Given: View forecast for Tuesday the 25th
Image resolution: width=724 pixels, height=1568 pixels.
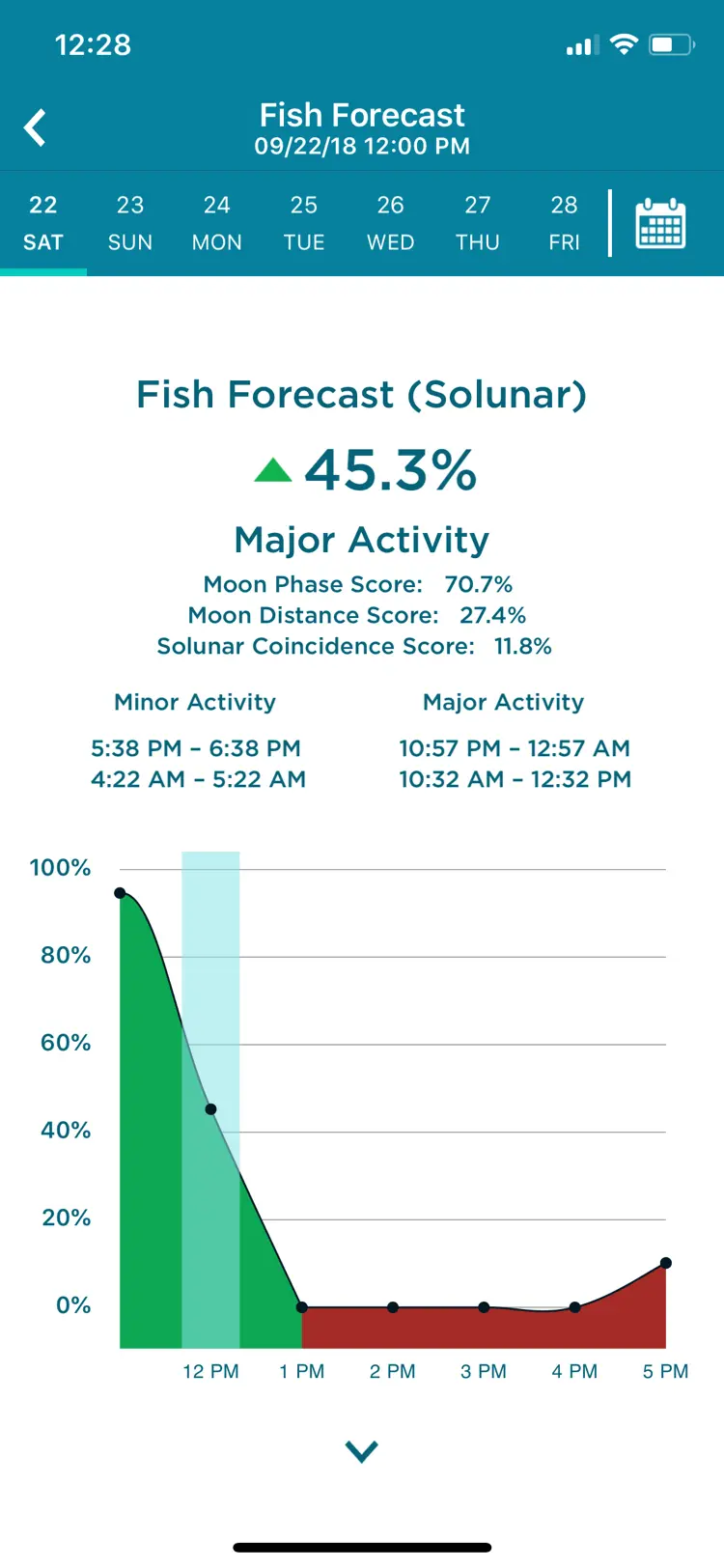Looking at the screenshot, I should point(304,223).
